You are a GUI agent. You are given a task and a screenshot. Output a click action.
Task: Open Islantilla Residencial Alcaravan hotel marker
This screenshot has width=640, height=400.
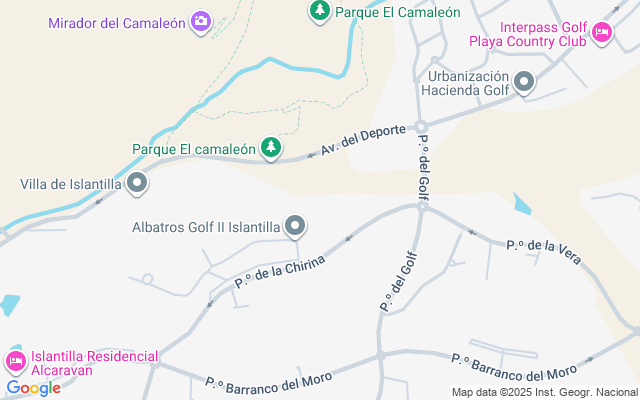(x=16, y=362)
